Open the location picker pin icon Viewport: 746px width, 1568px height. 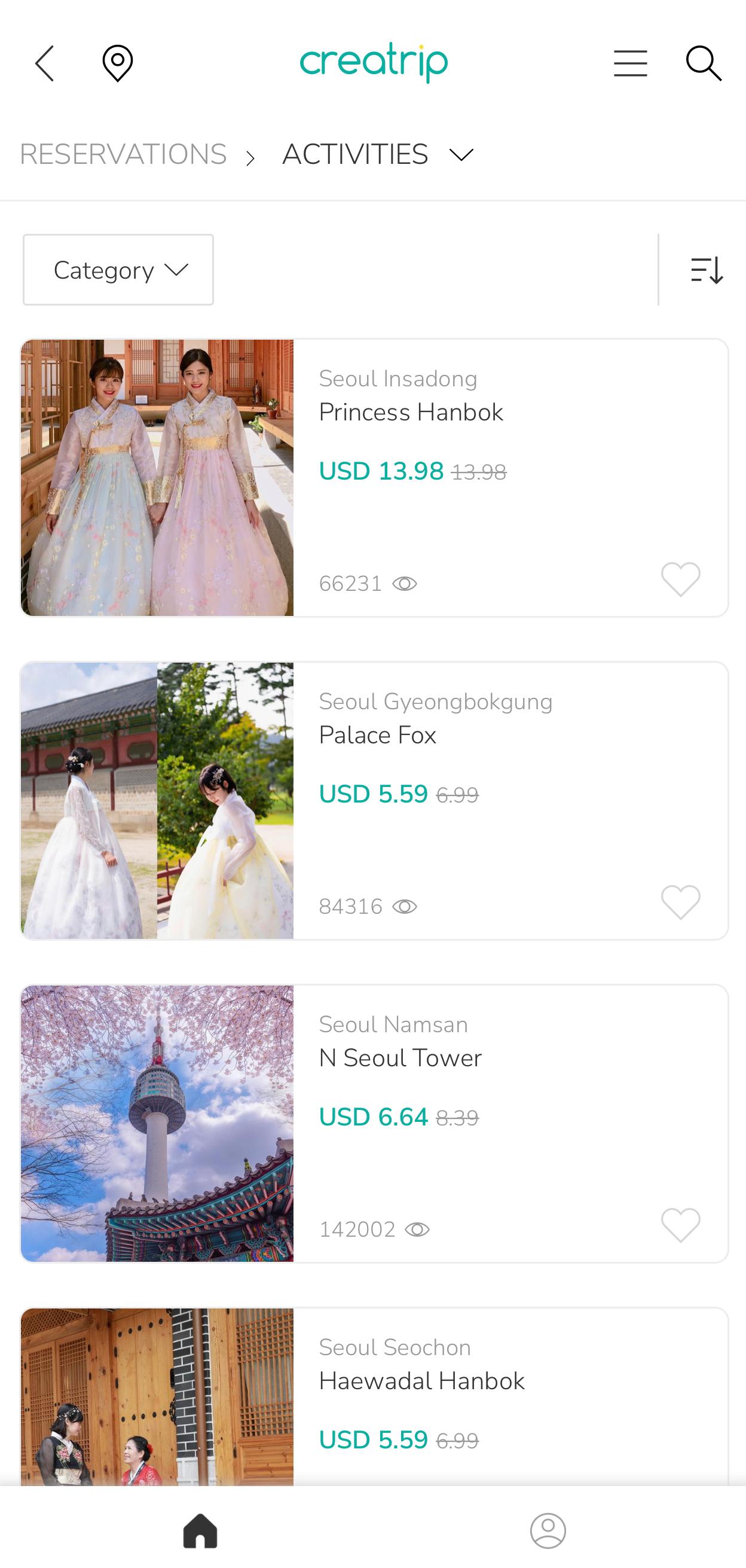click(x=117, y=63)
